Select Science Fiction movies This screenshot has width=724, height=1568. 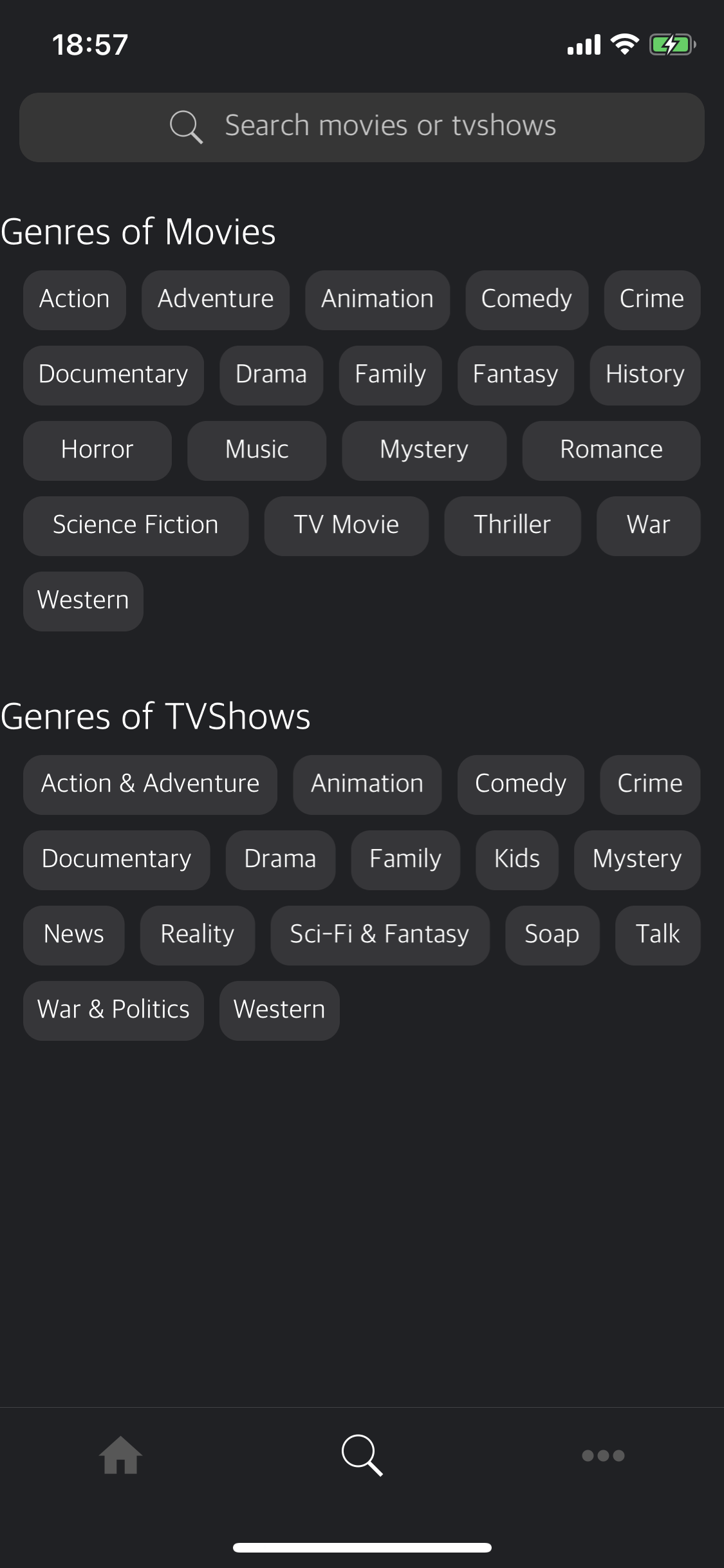pyautogui.click(x=136, y=526)
